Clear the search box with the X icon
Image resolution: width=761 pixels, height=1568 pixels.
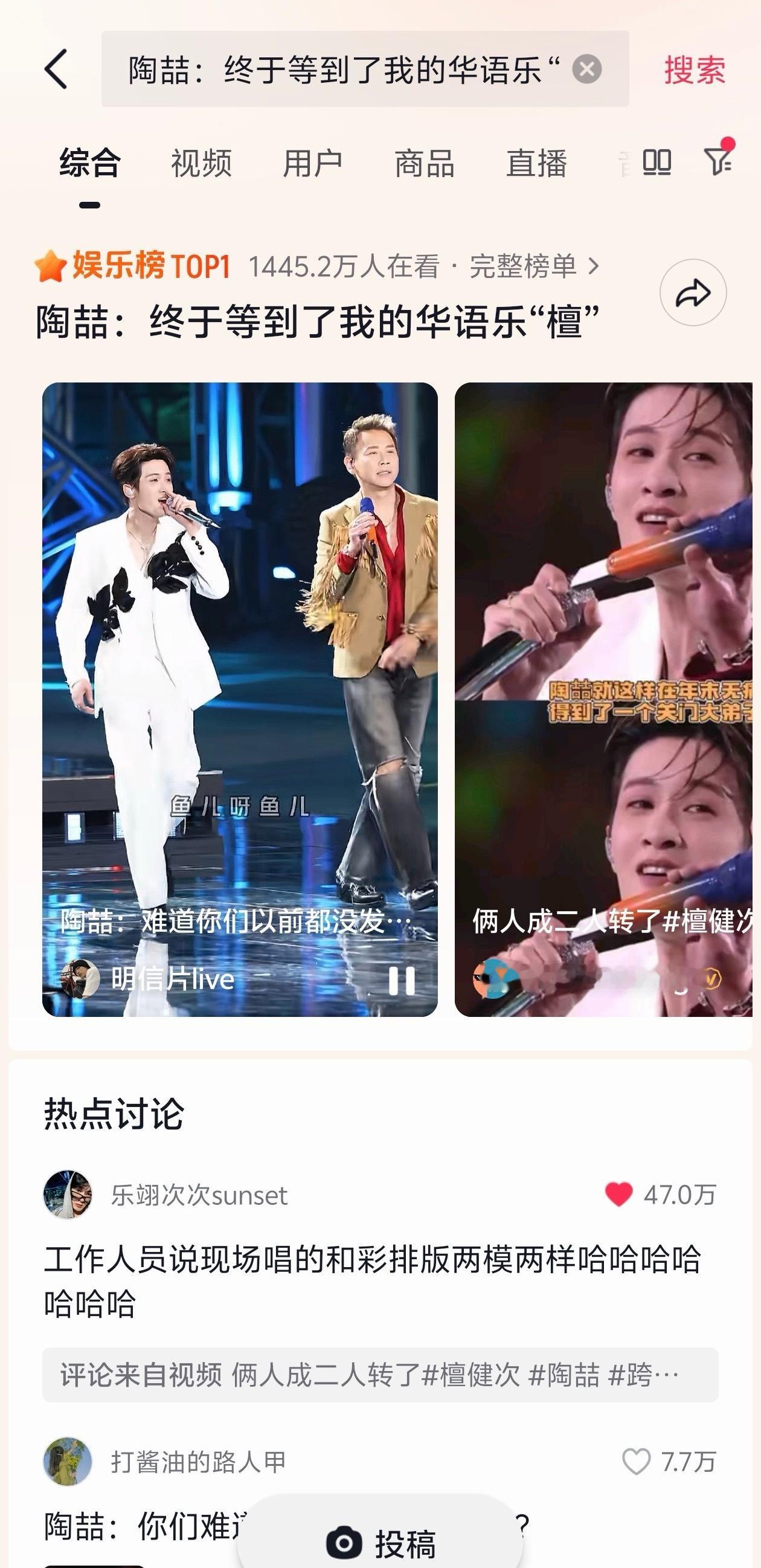[x=586, y=71]
